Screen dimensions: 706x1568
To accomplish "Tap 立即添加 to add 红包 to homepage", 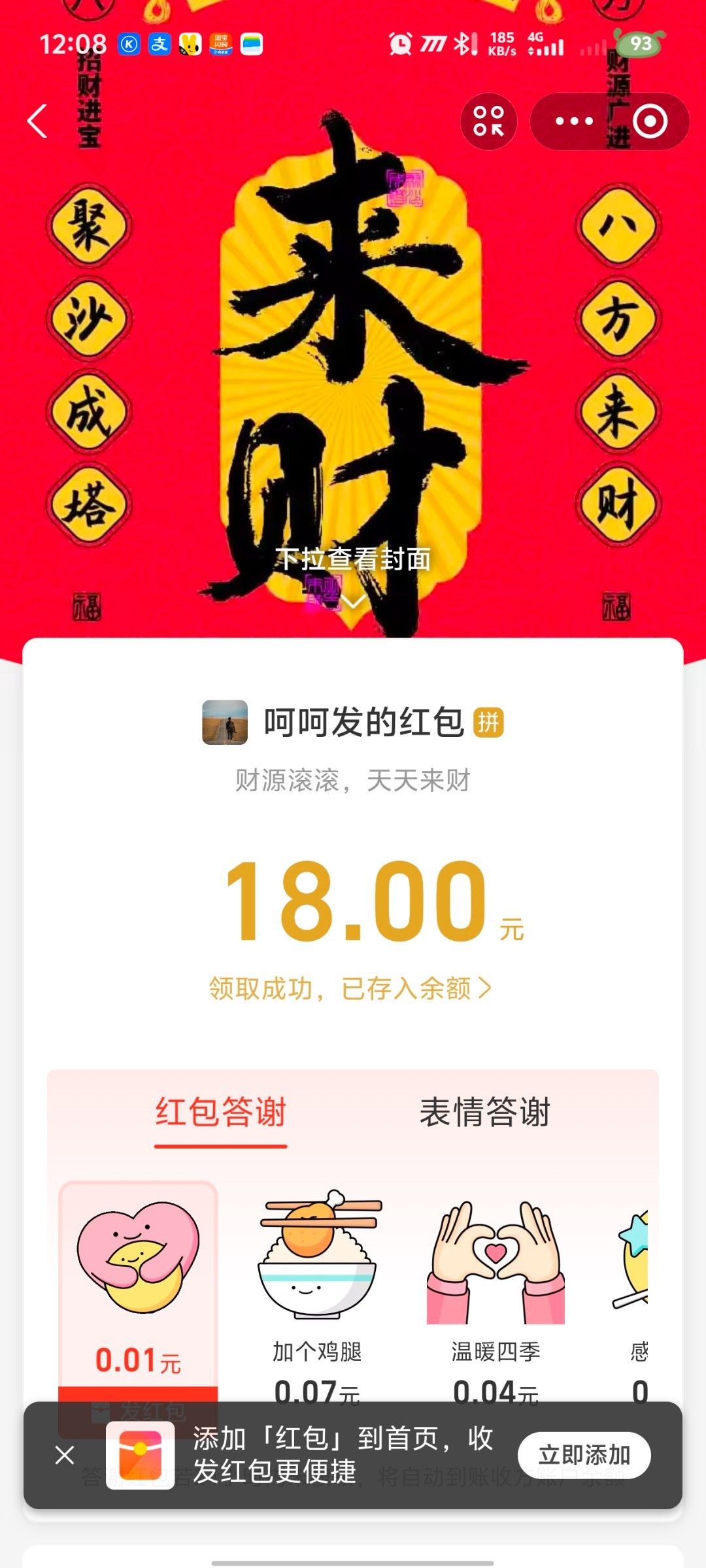I will [x=584, y=1455].
